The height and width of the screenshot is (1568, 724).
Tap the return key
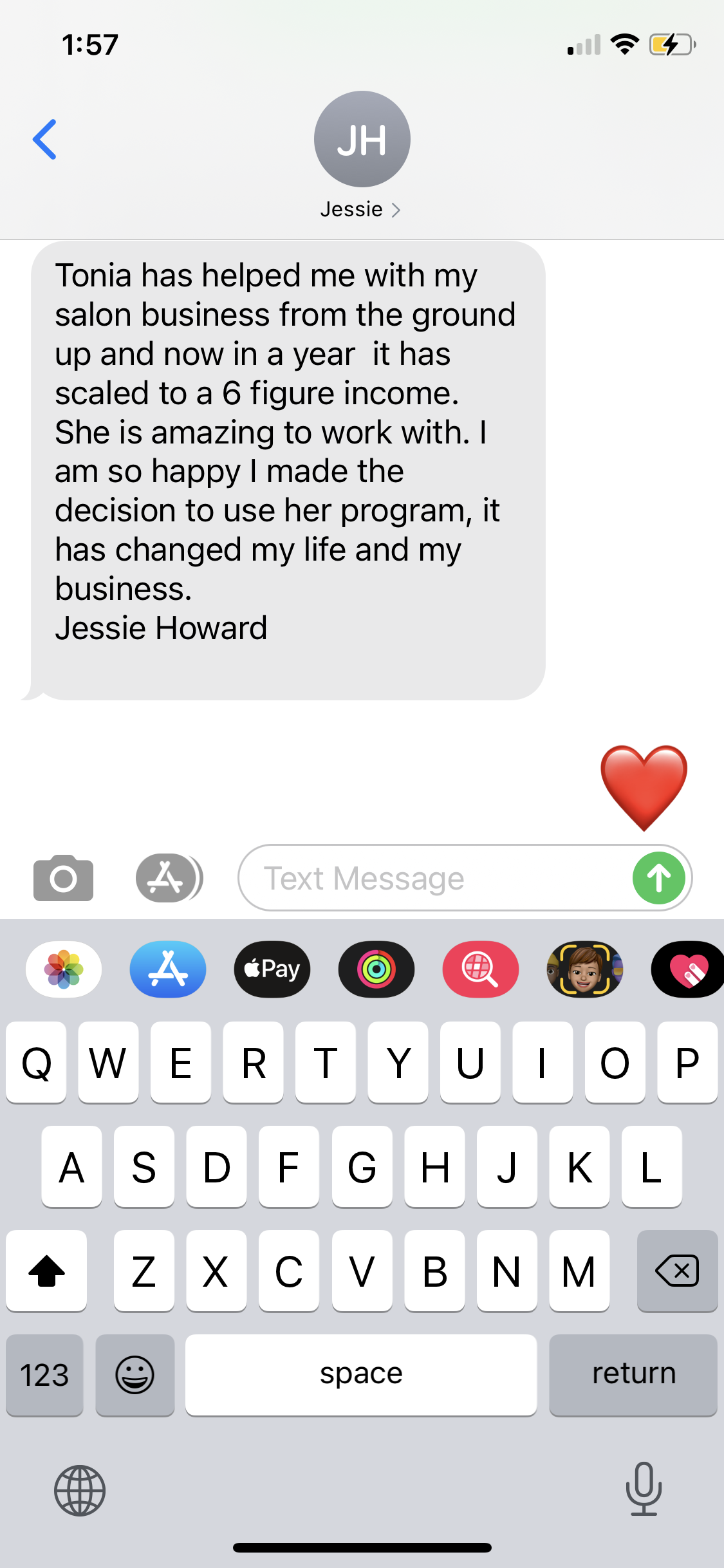coord(633,1375)
